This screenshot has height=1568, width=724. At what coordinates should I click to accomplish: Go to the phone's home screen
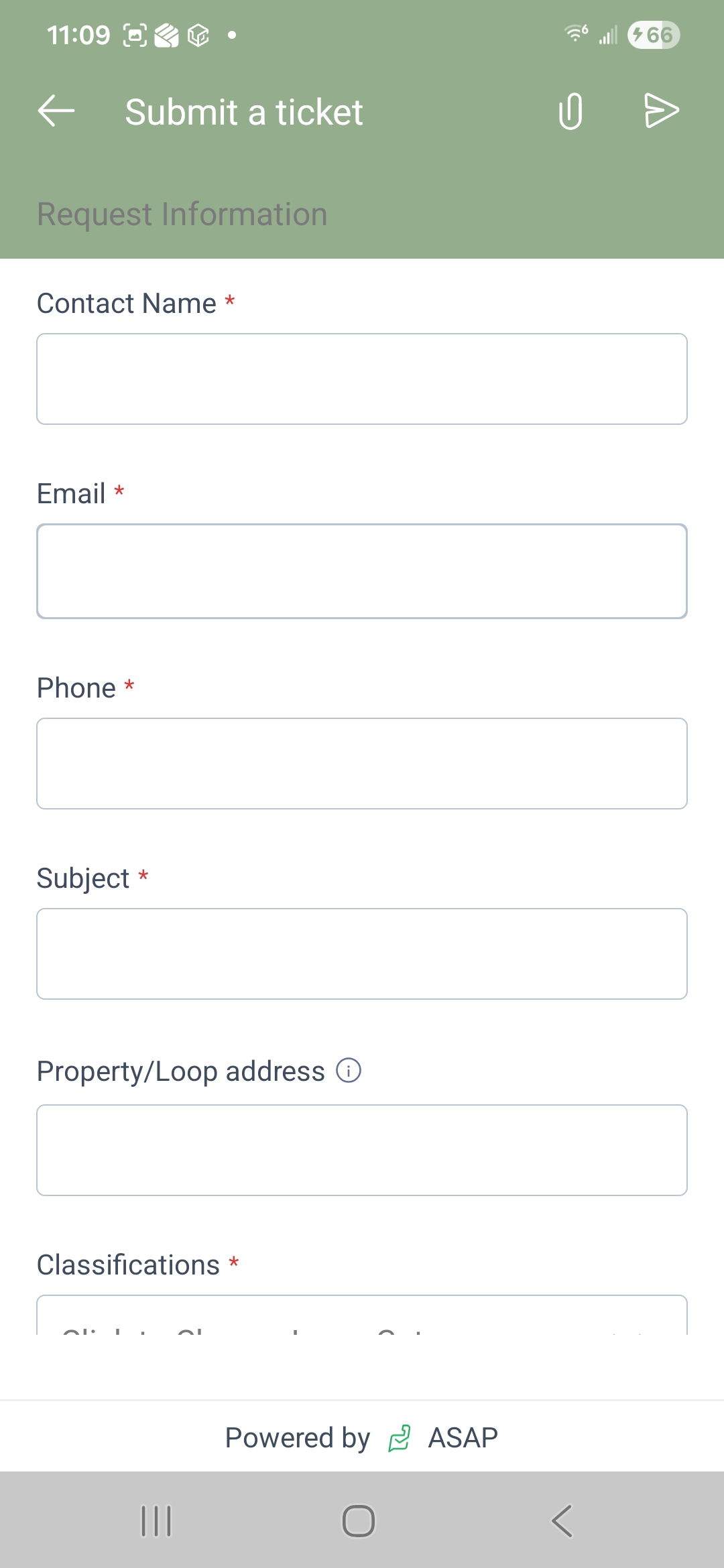[x=359, y=1521]
